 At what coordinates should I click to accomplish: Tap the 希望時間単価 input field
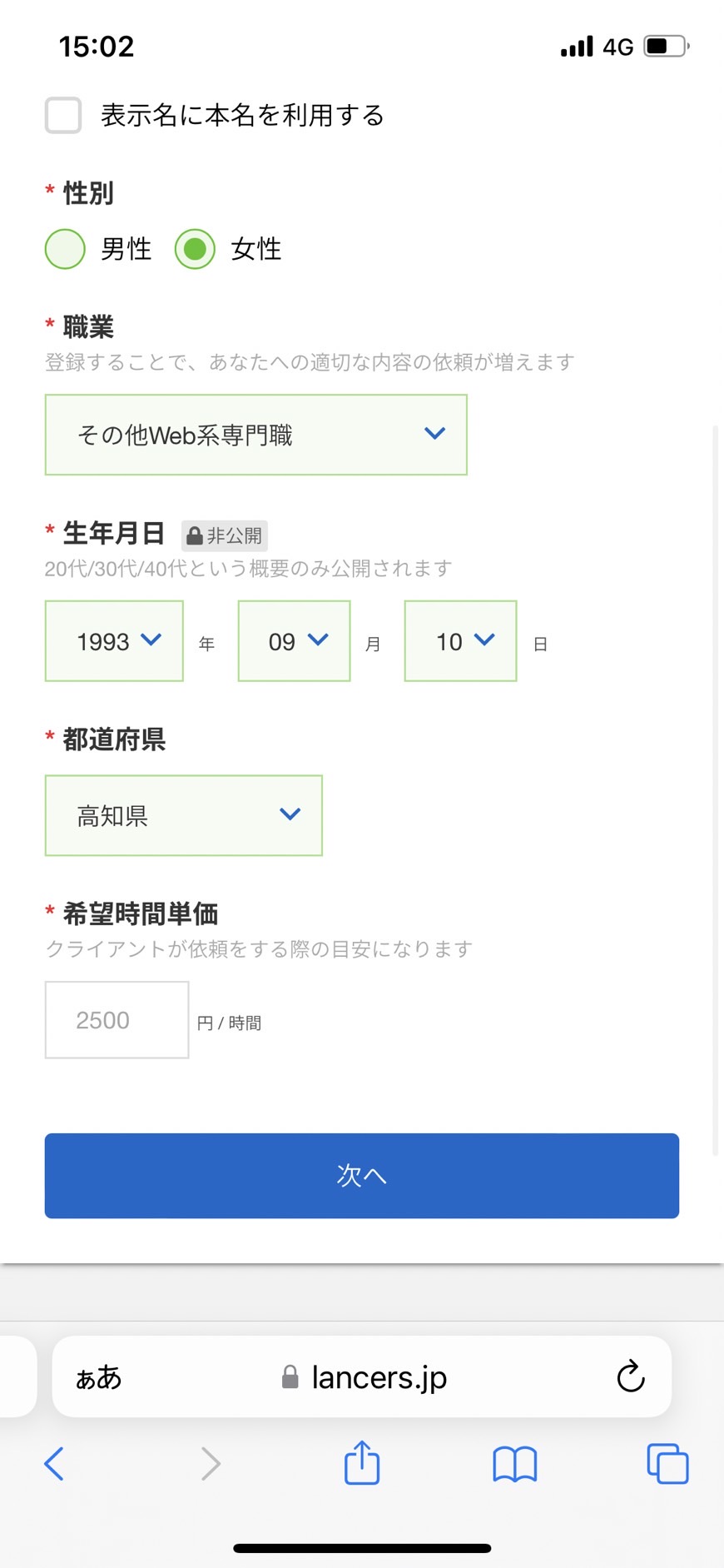[x=117, y=1020]
